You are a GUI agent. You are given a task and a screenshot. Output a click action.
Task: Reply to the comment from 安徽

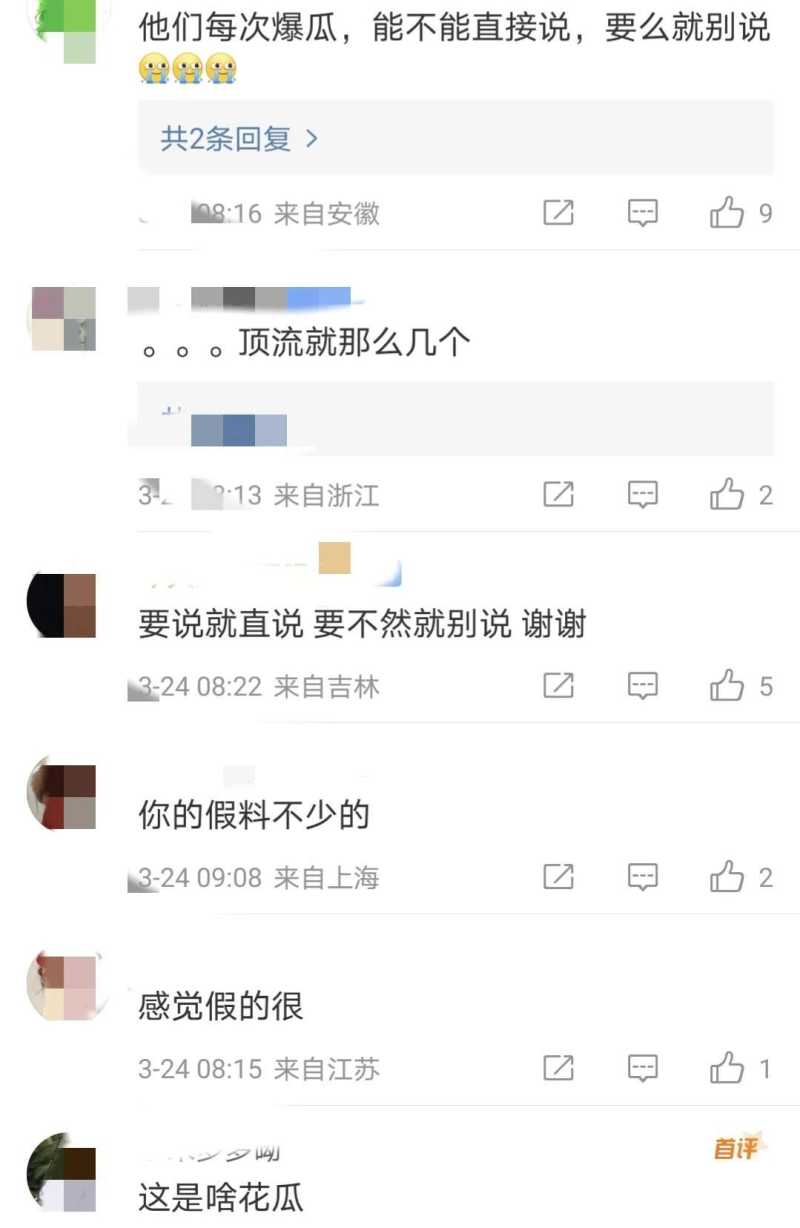tap(643, 213)
